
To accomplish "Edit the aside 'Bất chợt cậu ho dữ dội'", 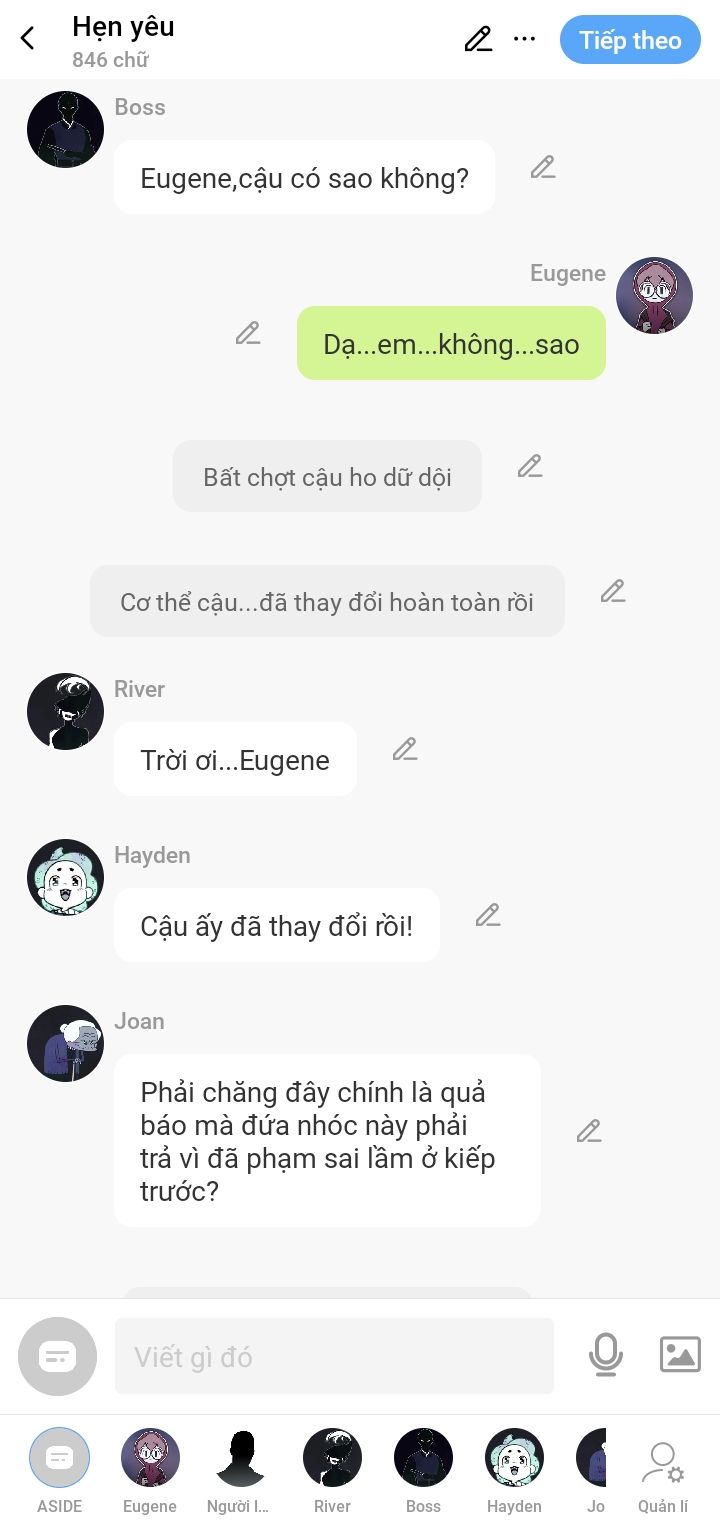I will coord(530,466).
